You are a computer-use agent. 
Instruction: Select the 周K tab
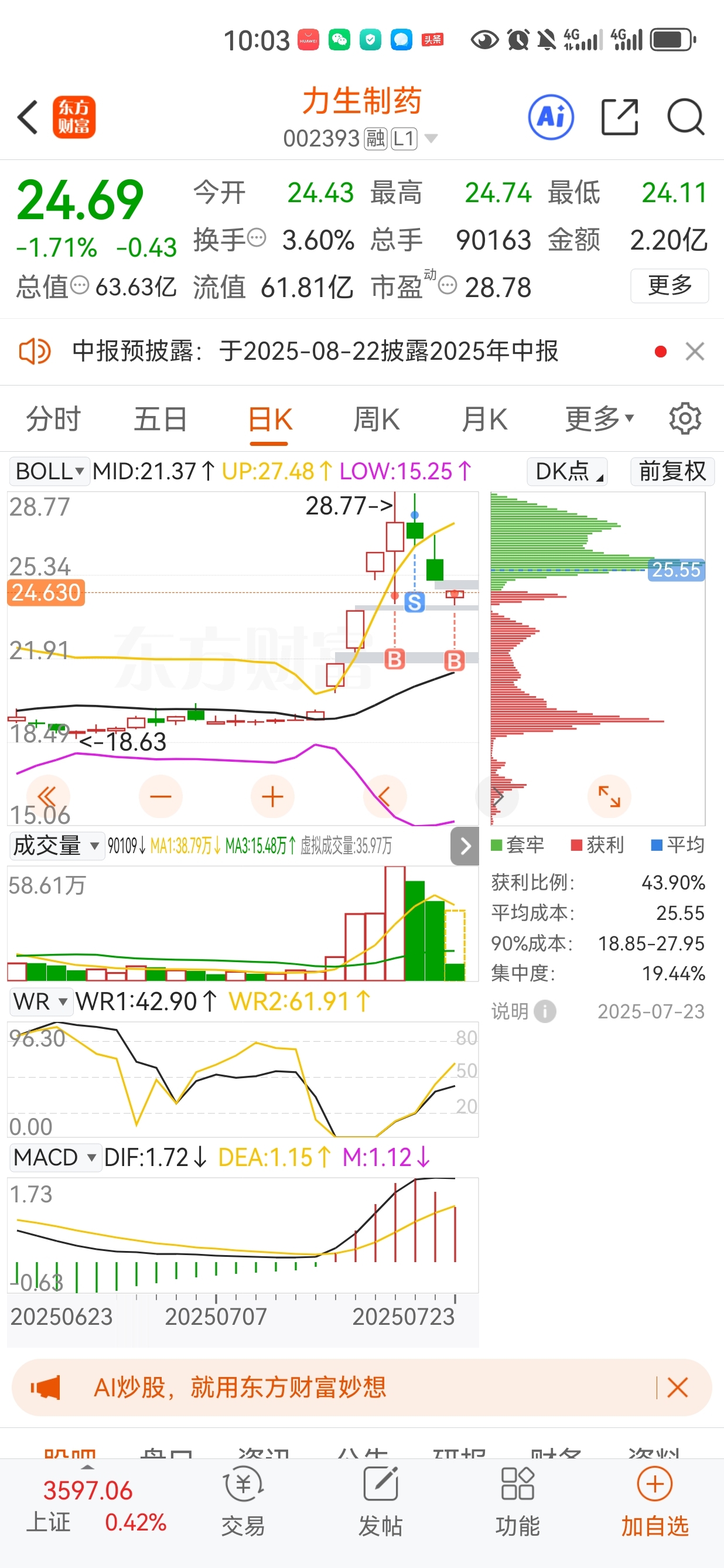(x=377, y=420)
